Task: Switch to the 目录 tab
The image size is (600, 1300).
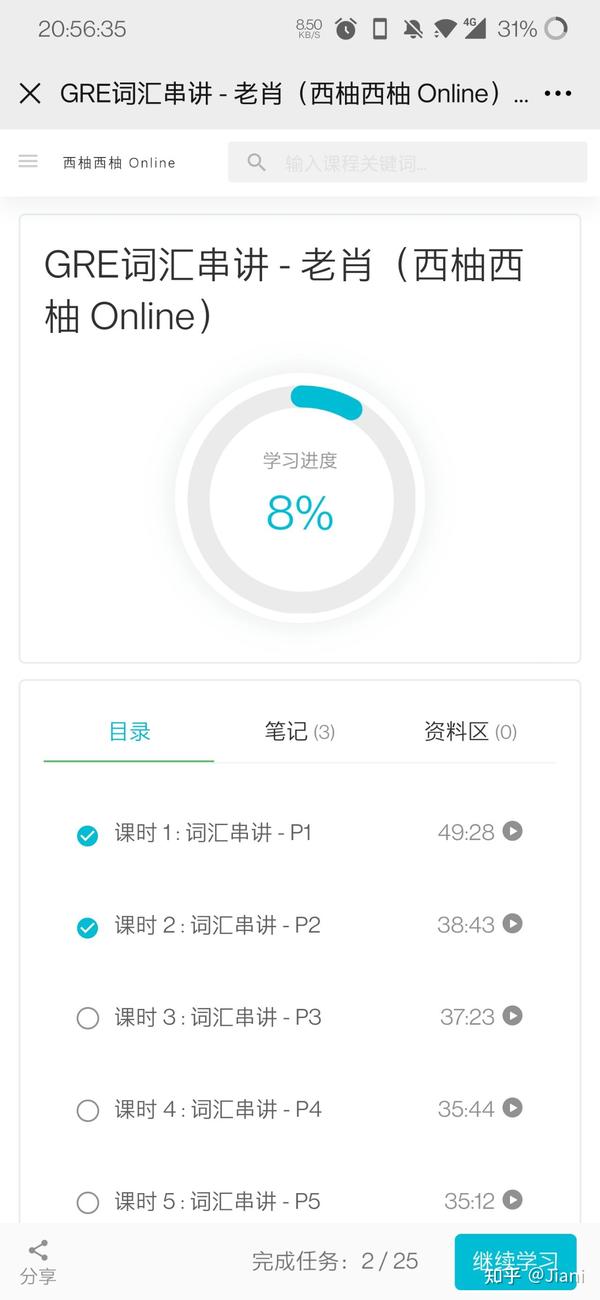Action: [129, 732]
